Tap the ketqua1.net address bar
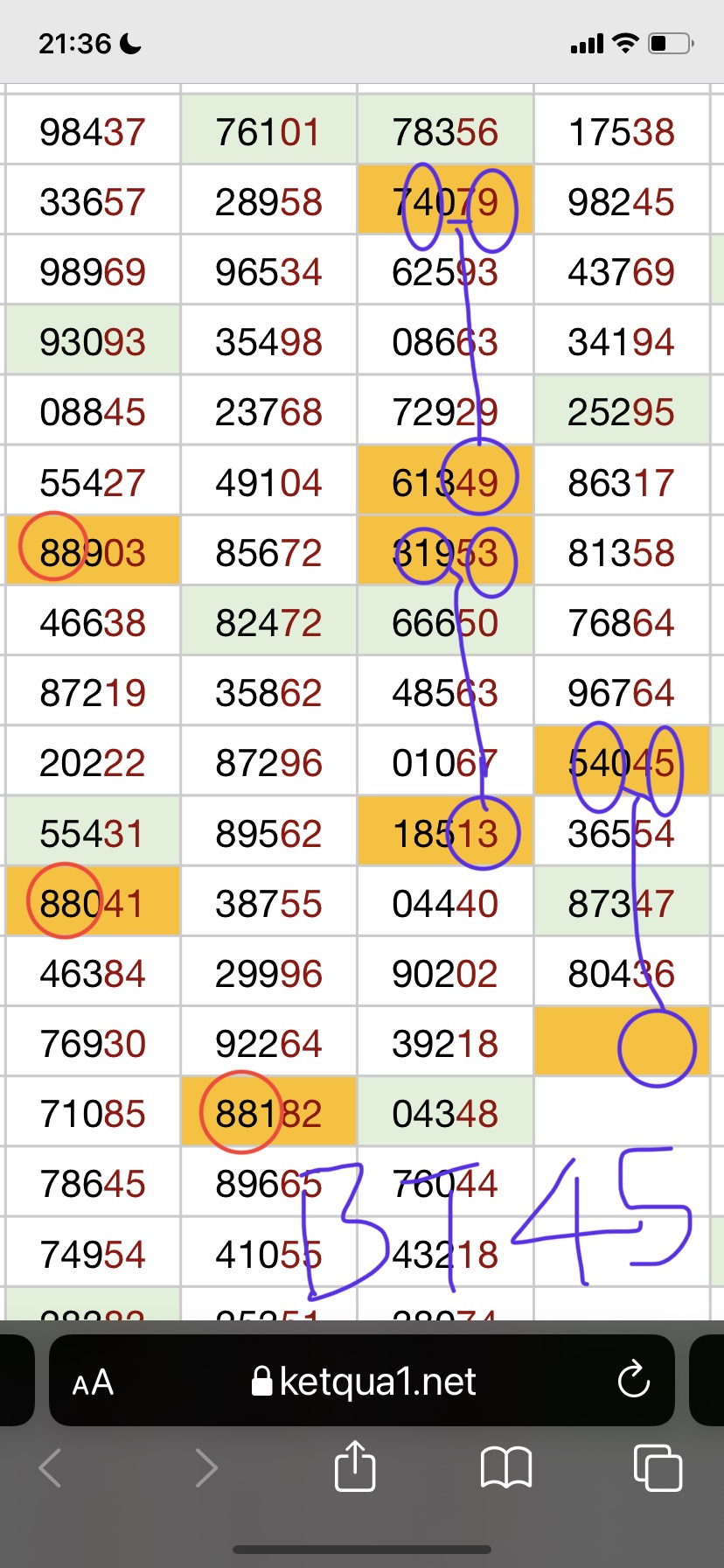 tap(363, 1382)
